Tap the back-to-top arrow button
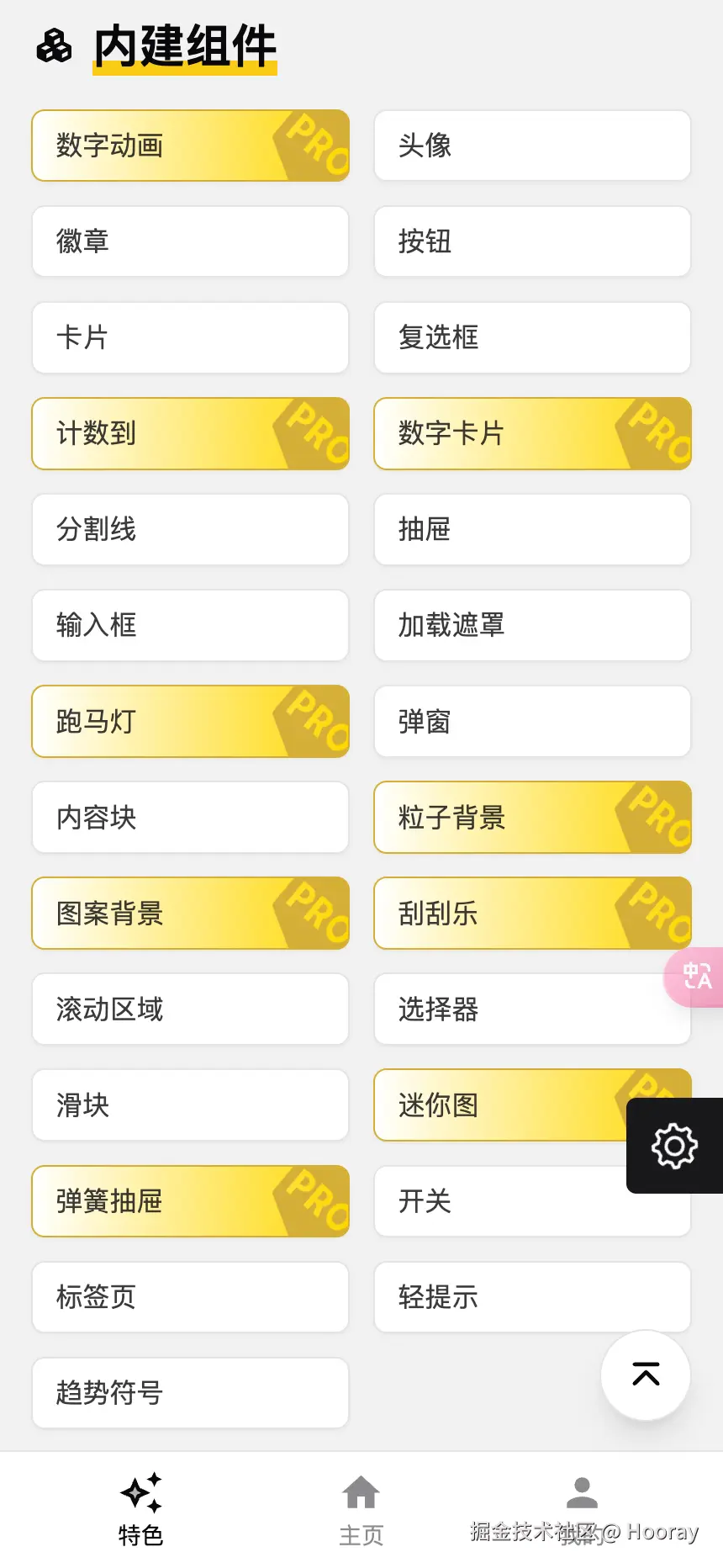 click(x=646, y=1375)
